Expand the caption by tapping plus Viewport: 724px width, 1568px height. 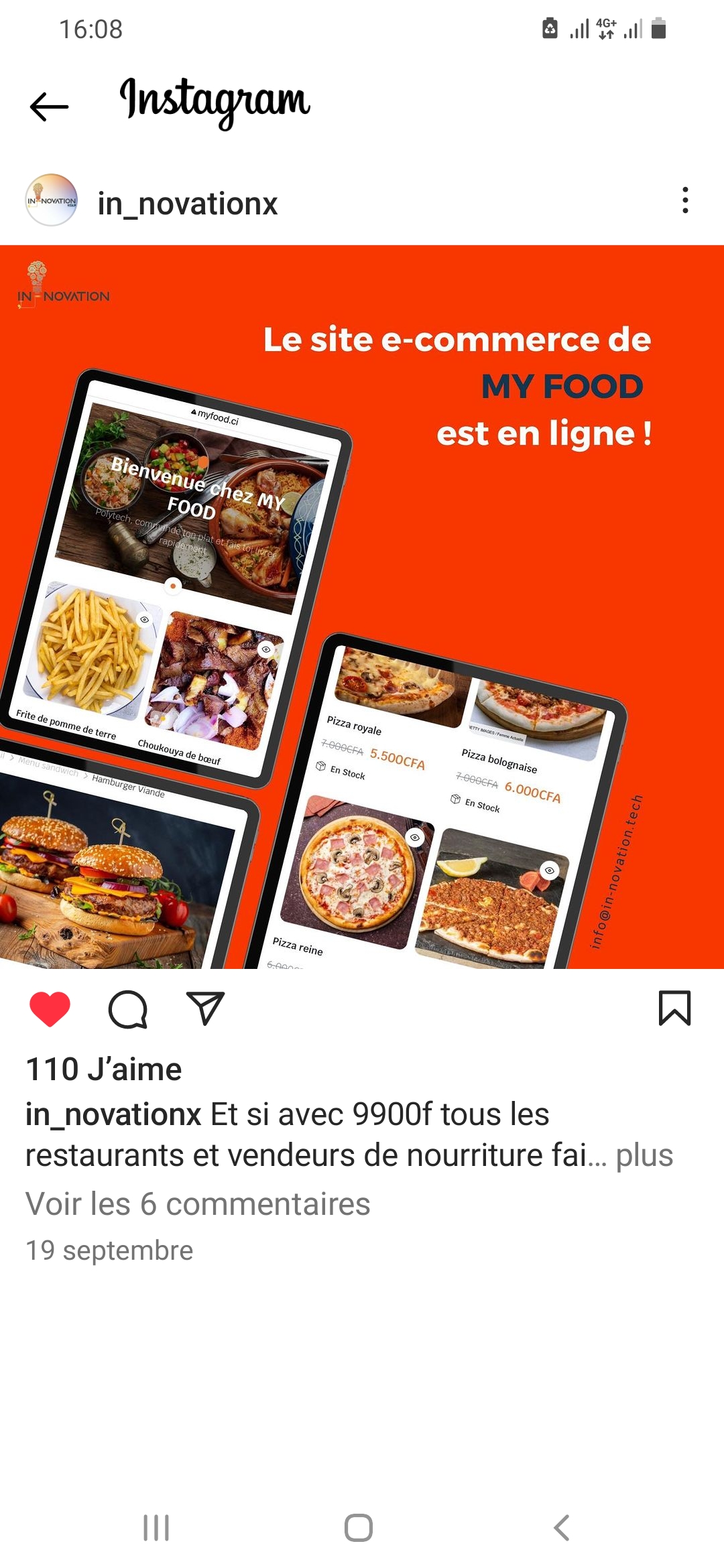[x=644, y=1155]
